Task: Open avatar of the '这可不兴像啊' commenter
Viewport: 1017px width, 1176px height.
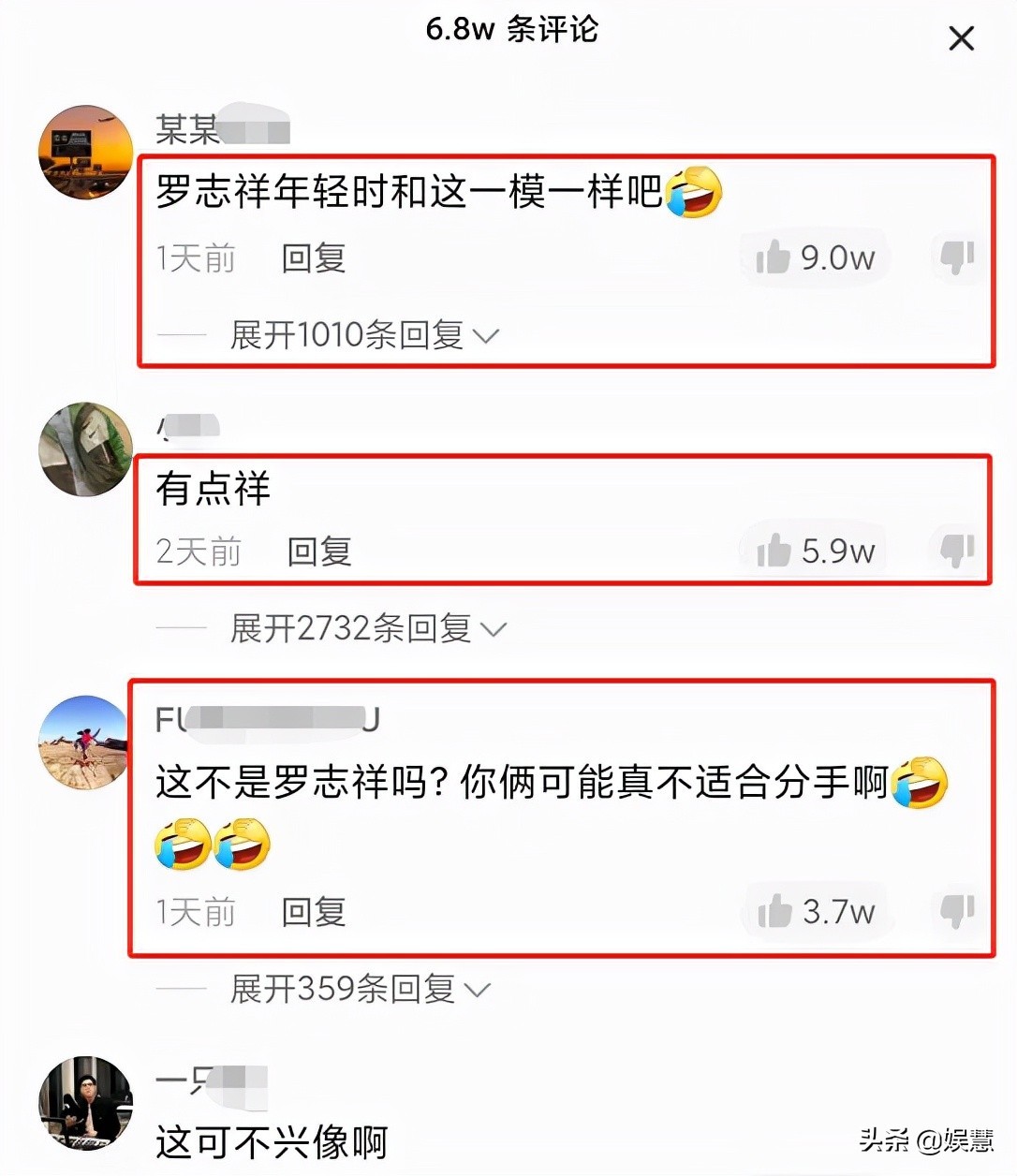Action: [x=85, y=1103]
